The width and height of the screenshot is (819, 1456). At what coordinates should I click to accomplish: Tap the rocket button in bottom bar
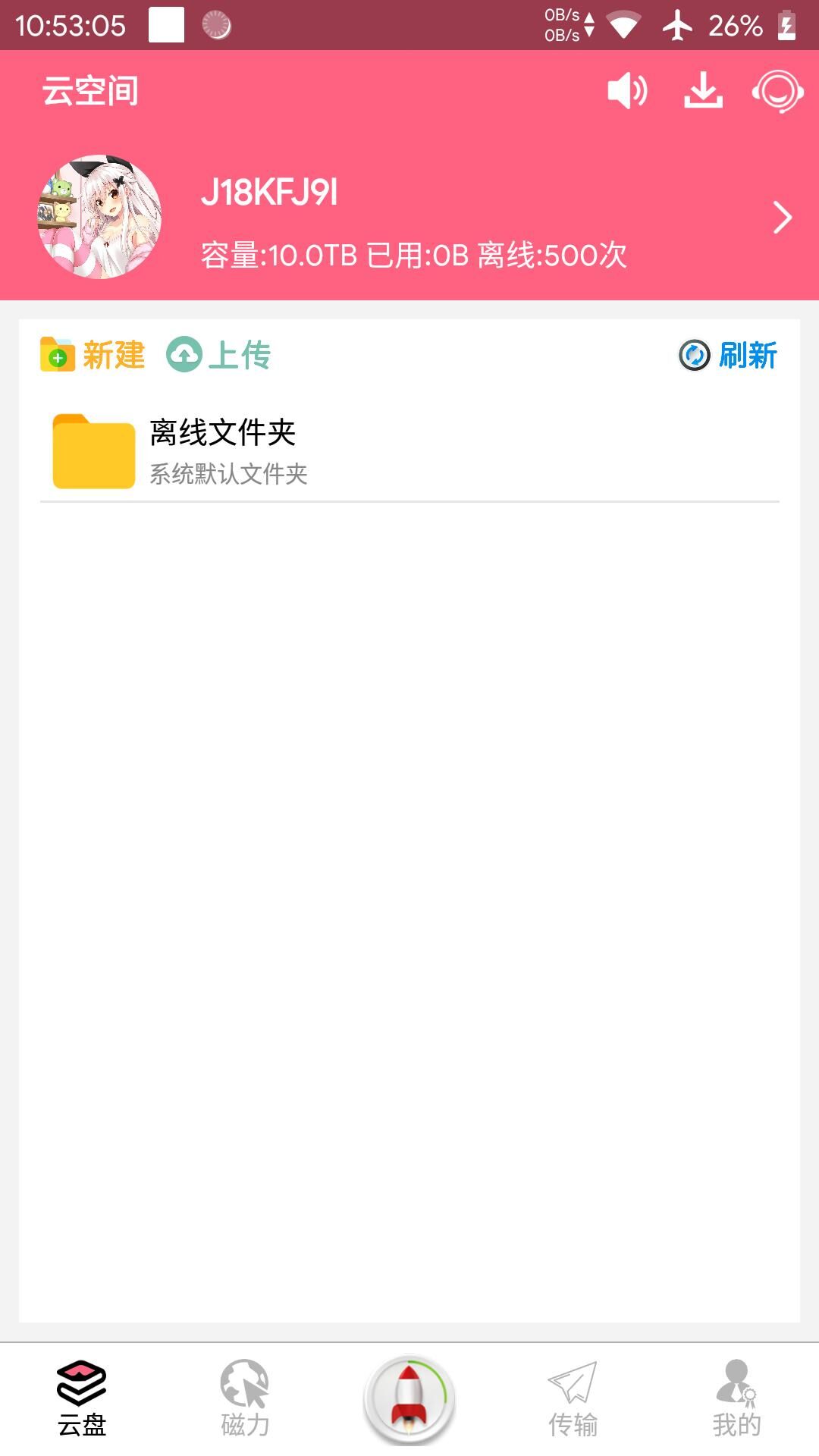pyautogui.click(x=409, y=1399)
